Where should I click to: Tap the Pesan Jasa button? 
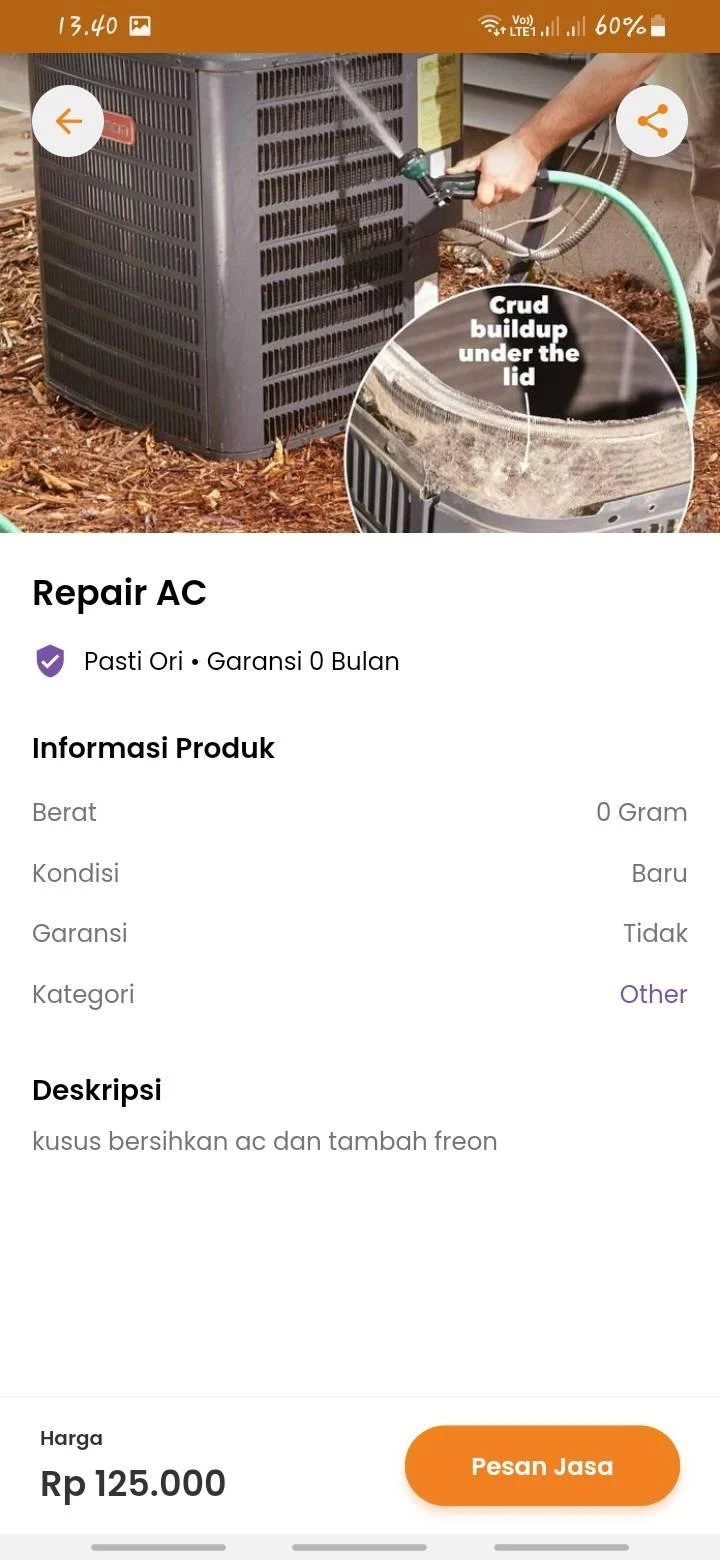pyautogui.click(x=542, y=1466)
